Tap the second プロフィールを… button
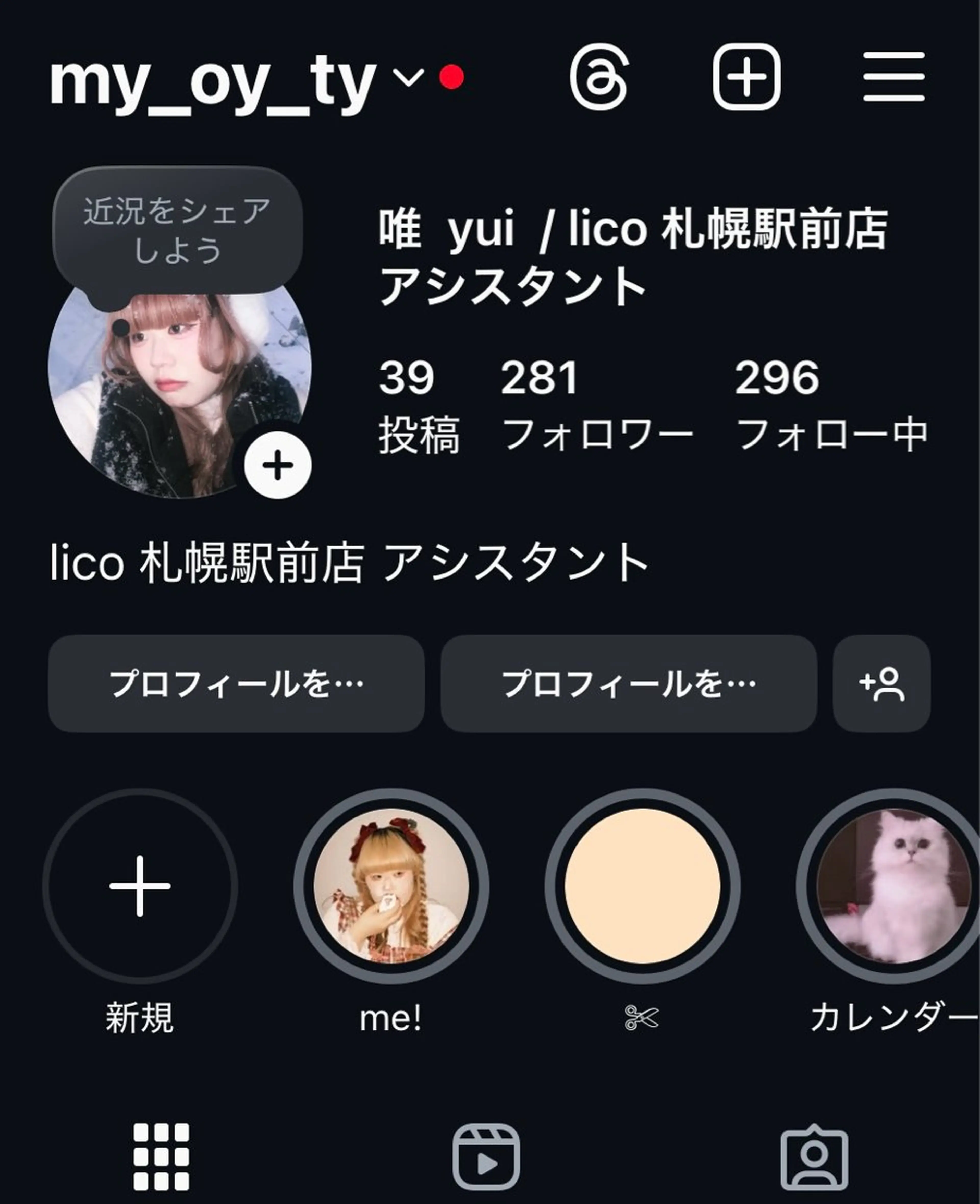 [628, 683]
